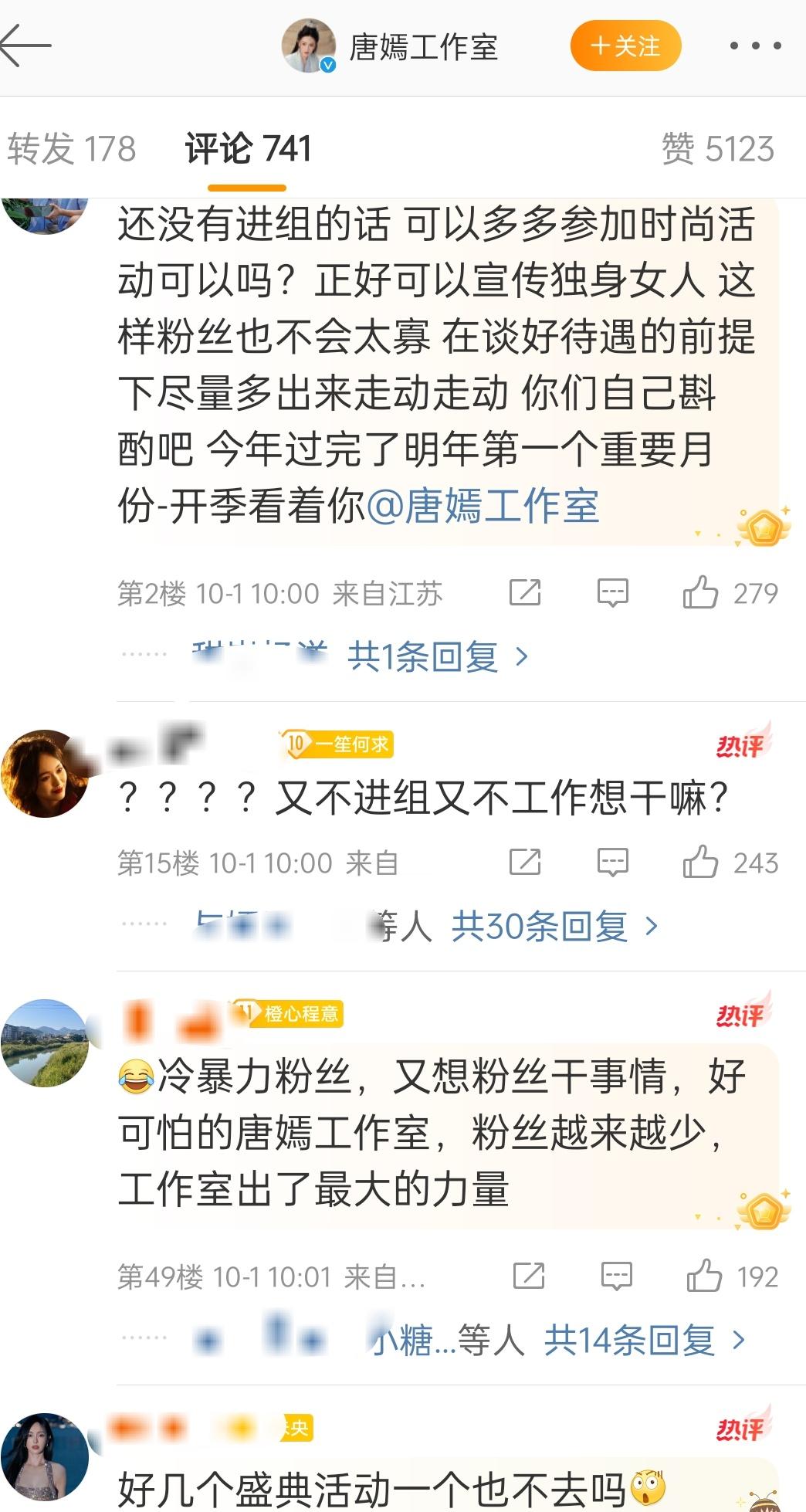This screenshot has width=806, height=1512.
Task: View 共30条回复 replies
Action: [555, 926]
